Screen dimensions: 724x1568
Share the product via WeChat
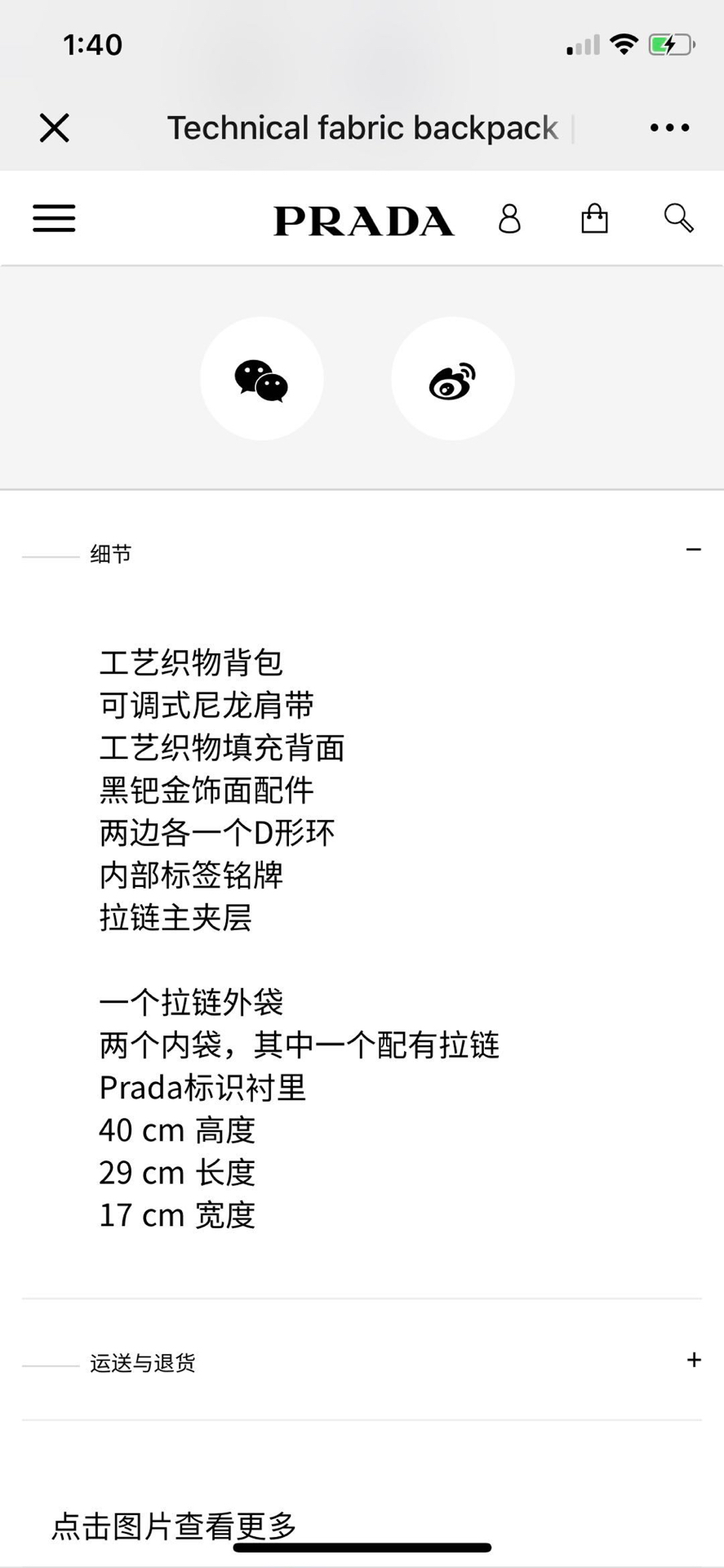(262, 379)
